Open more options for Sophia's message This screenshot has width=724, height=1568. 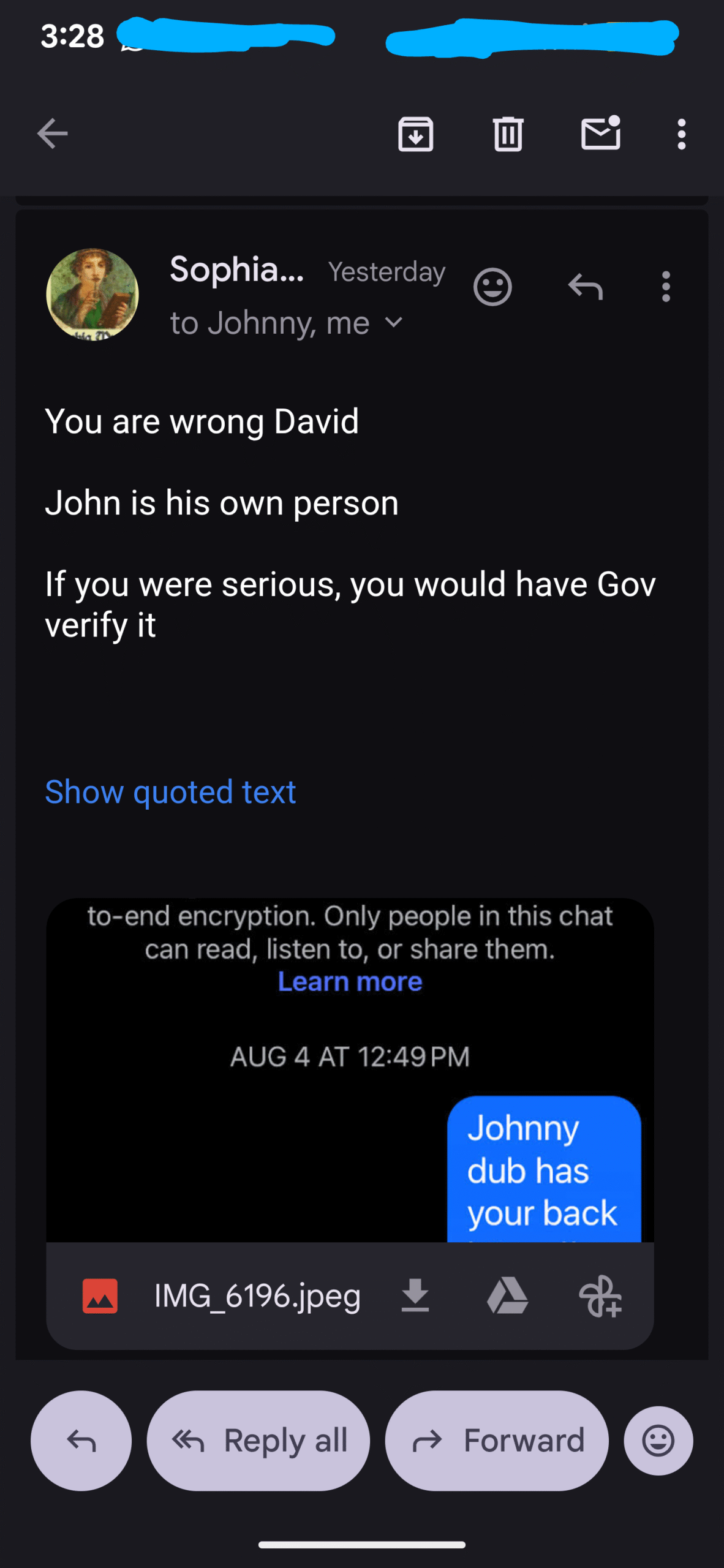point(666,287)
